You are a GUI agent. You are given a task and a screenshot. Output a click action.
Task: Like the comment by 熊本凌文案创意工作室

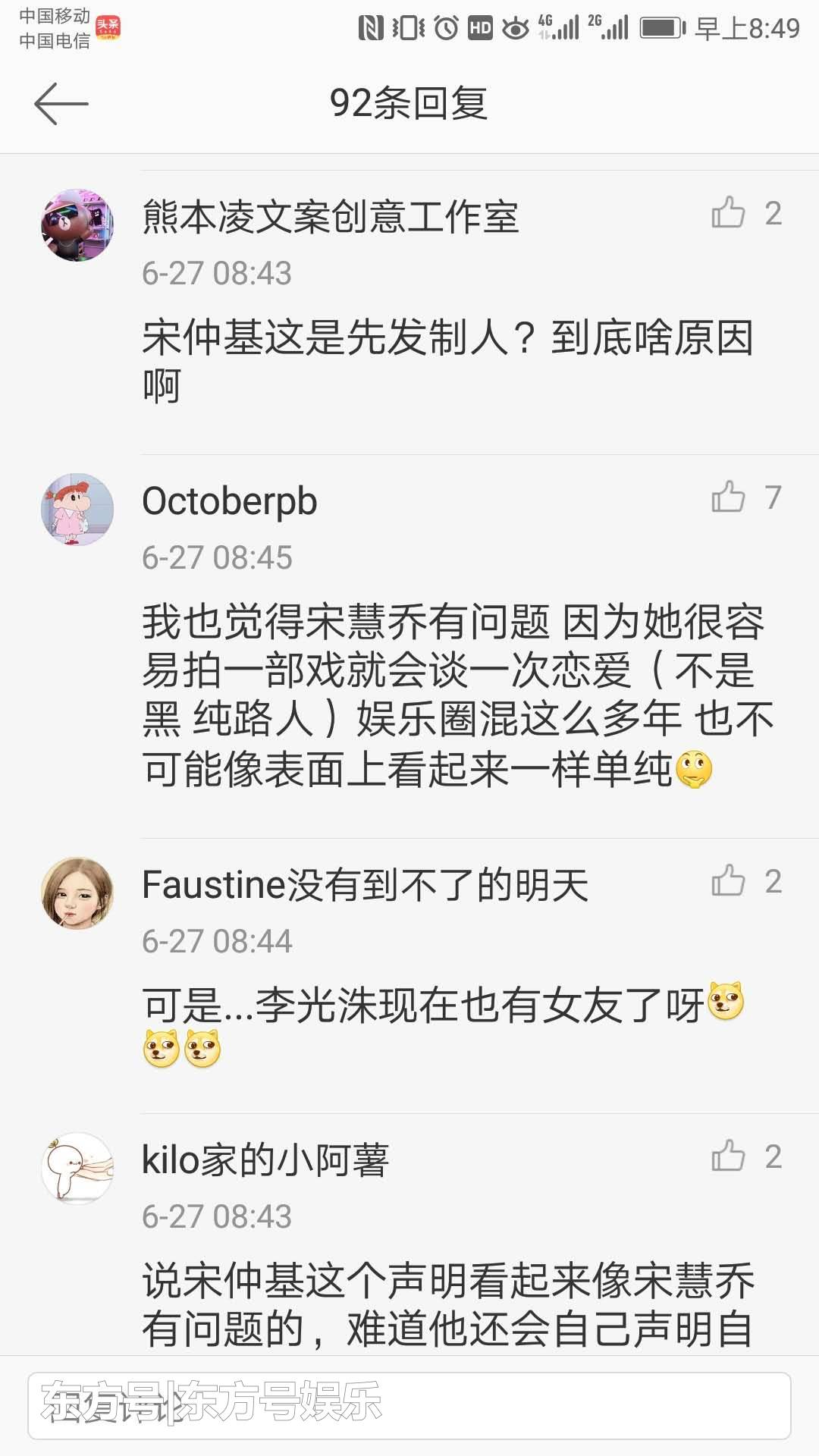(x=729, y=213)
